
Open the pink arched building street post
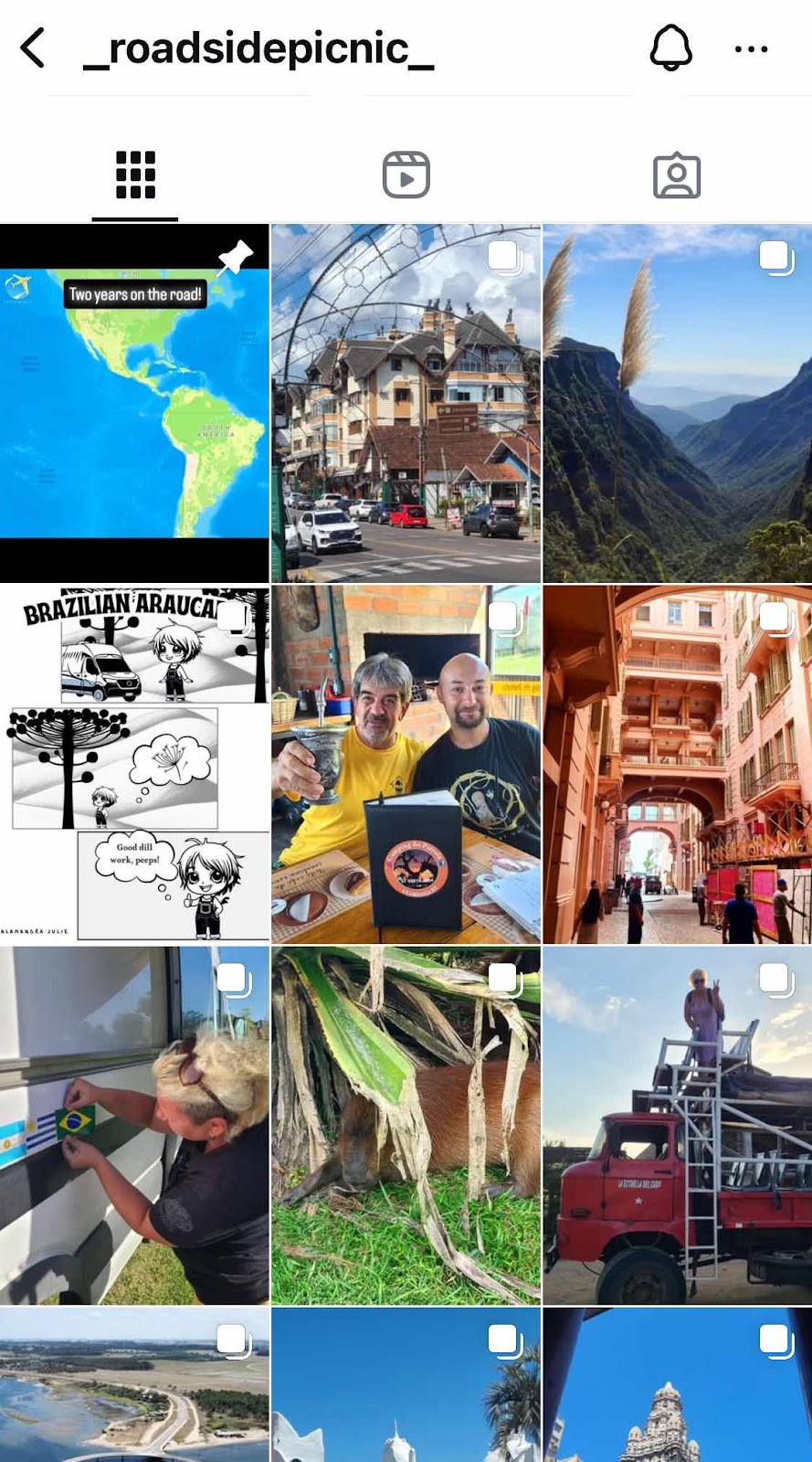point(677,764)
